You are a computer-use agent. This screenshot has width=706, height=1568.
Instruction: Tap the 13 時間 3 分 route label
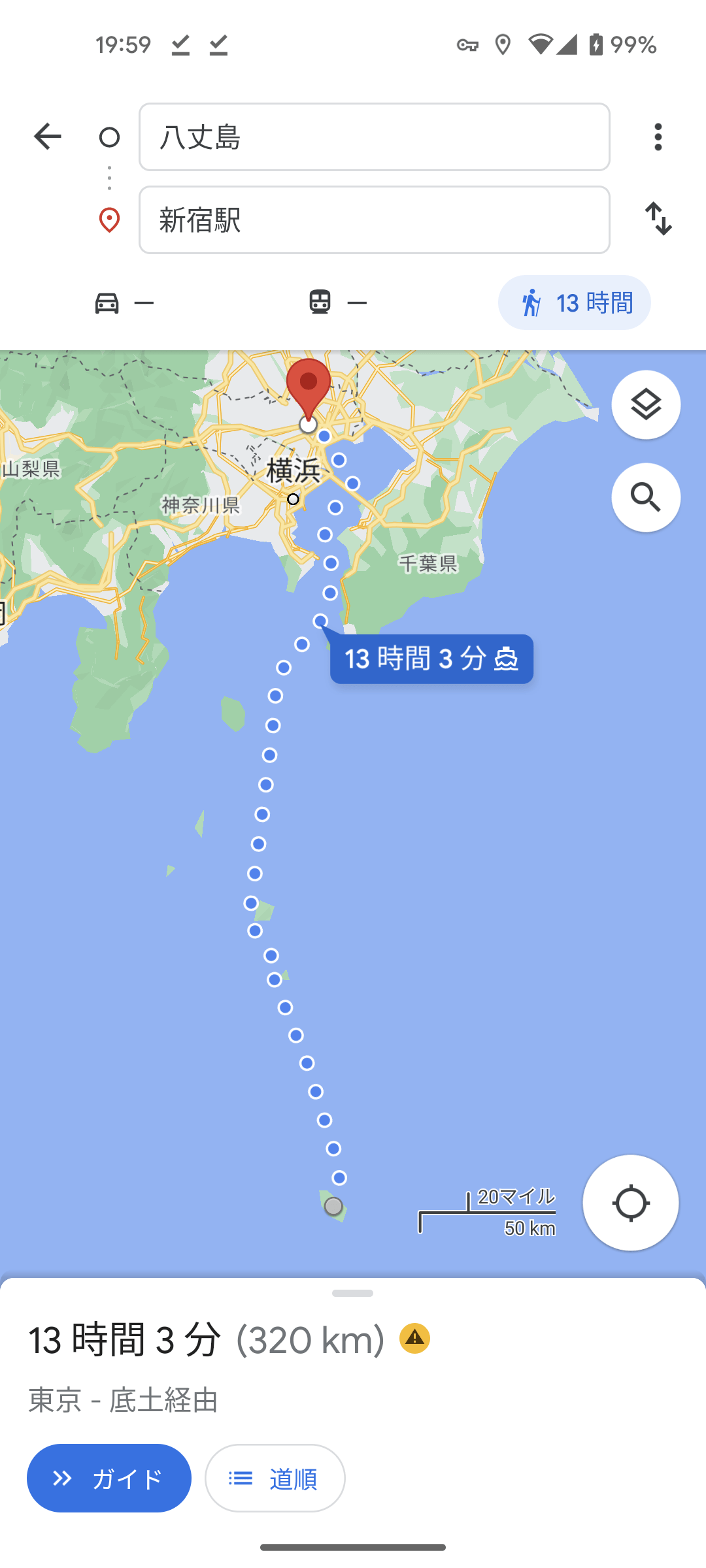[431, 659]
